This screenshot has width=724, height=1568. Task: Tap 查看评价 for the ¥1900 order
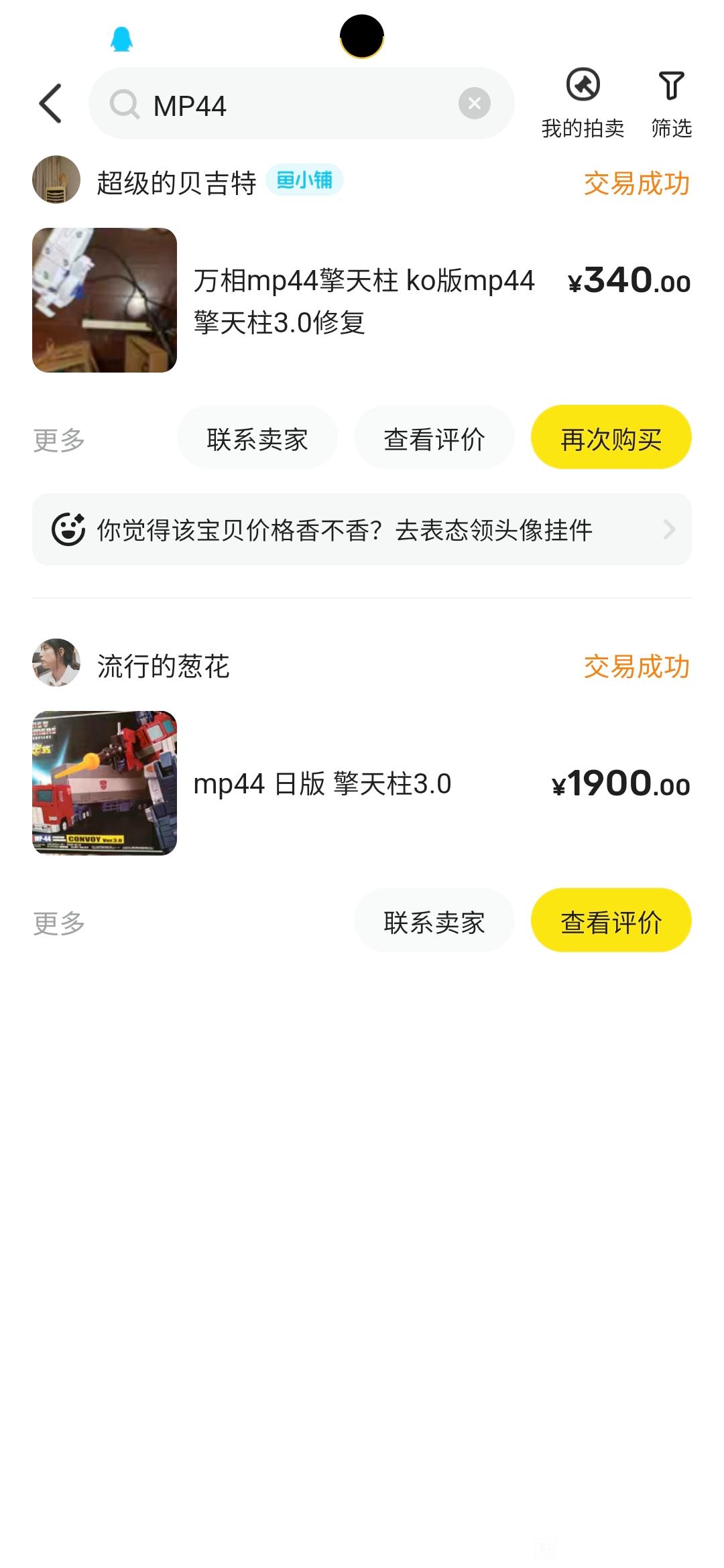point(611,921)
